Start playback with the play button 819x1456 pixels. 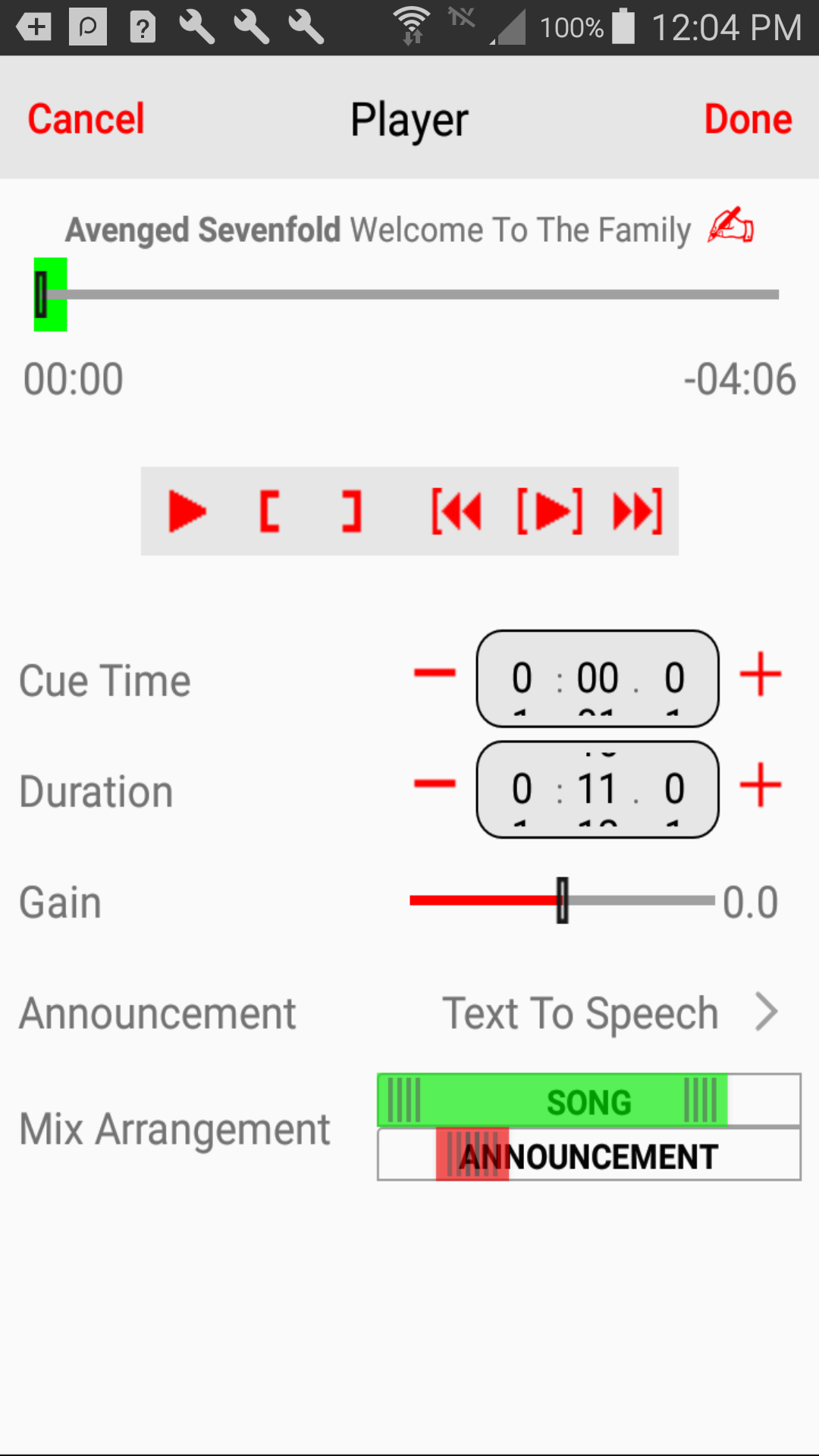(187, 512)
